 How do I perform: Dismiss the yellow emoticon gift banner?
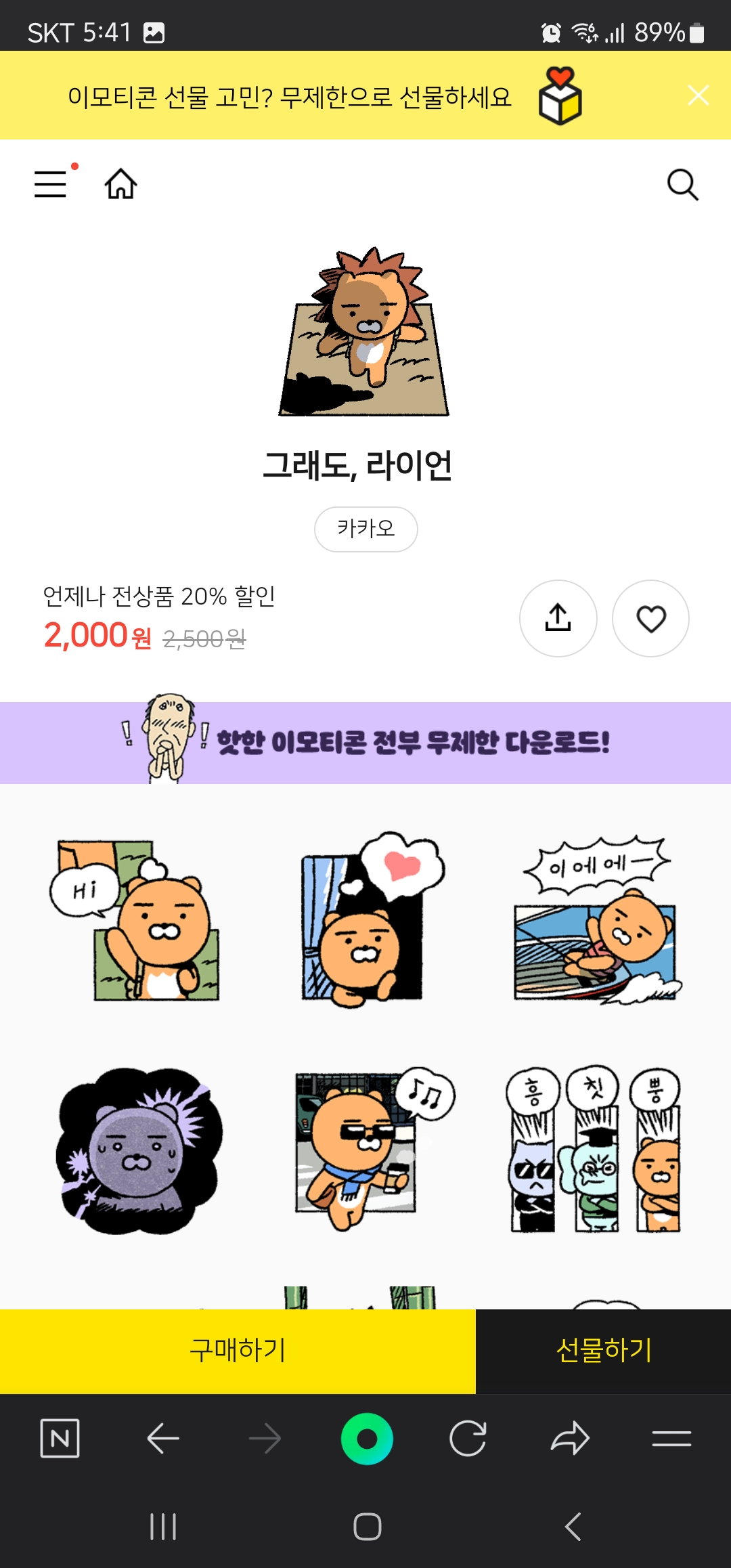point(698,95)
